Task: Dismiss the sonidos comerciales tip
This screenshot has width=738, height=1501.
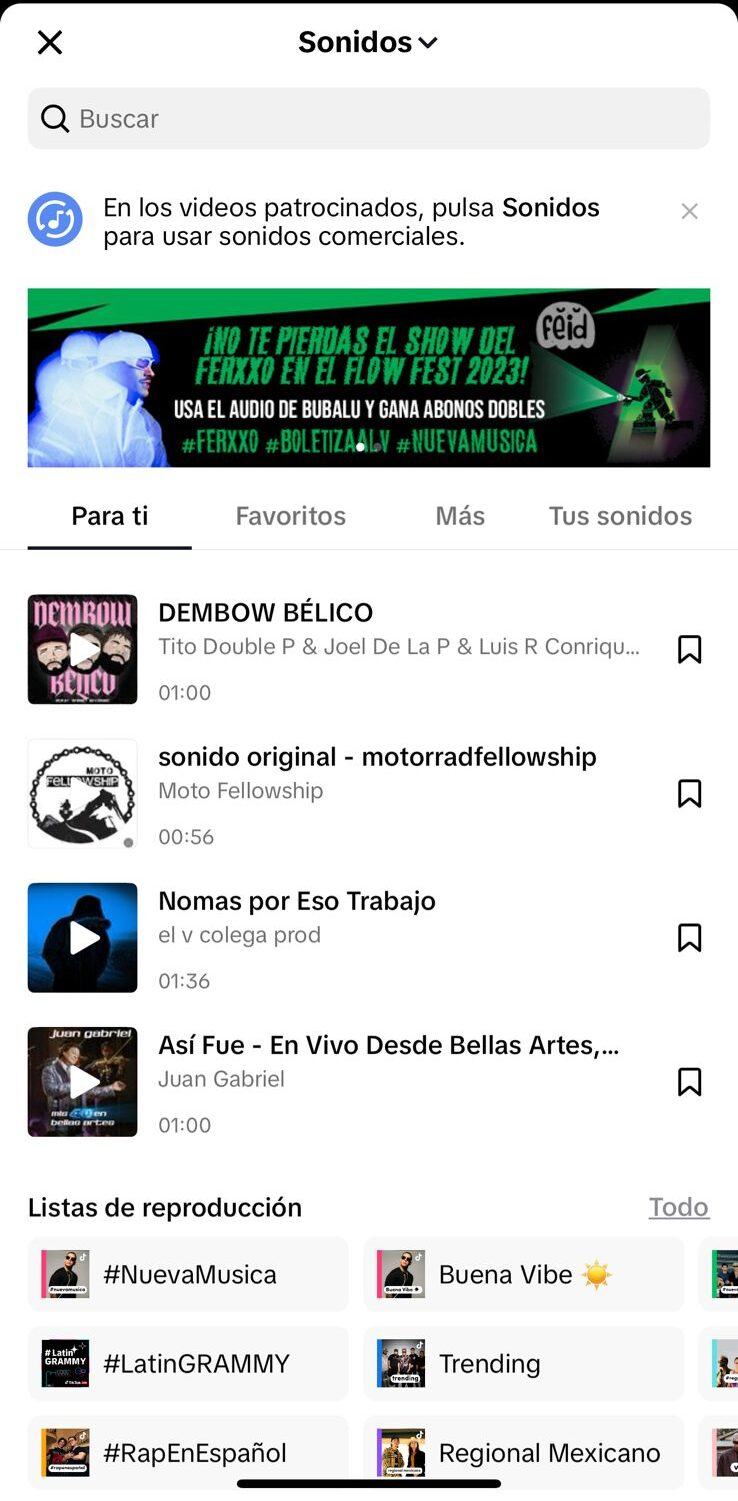Action: (x=689, y=211)
